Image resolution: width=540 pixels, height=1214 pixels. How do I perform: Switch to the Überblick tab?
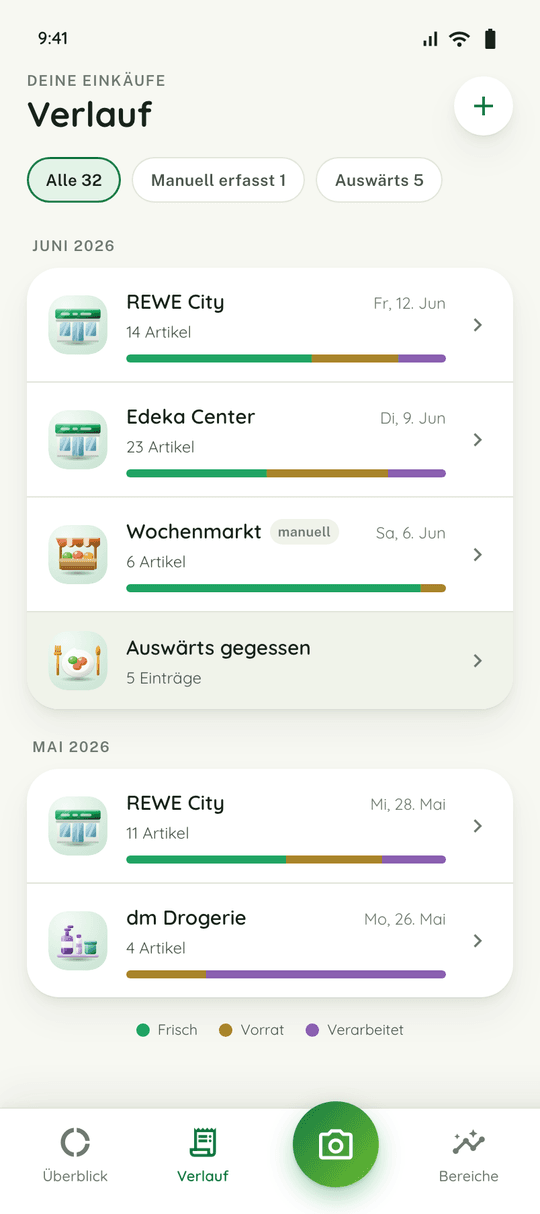coord(75,1156)
